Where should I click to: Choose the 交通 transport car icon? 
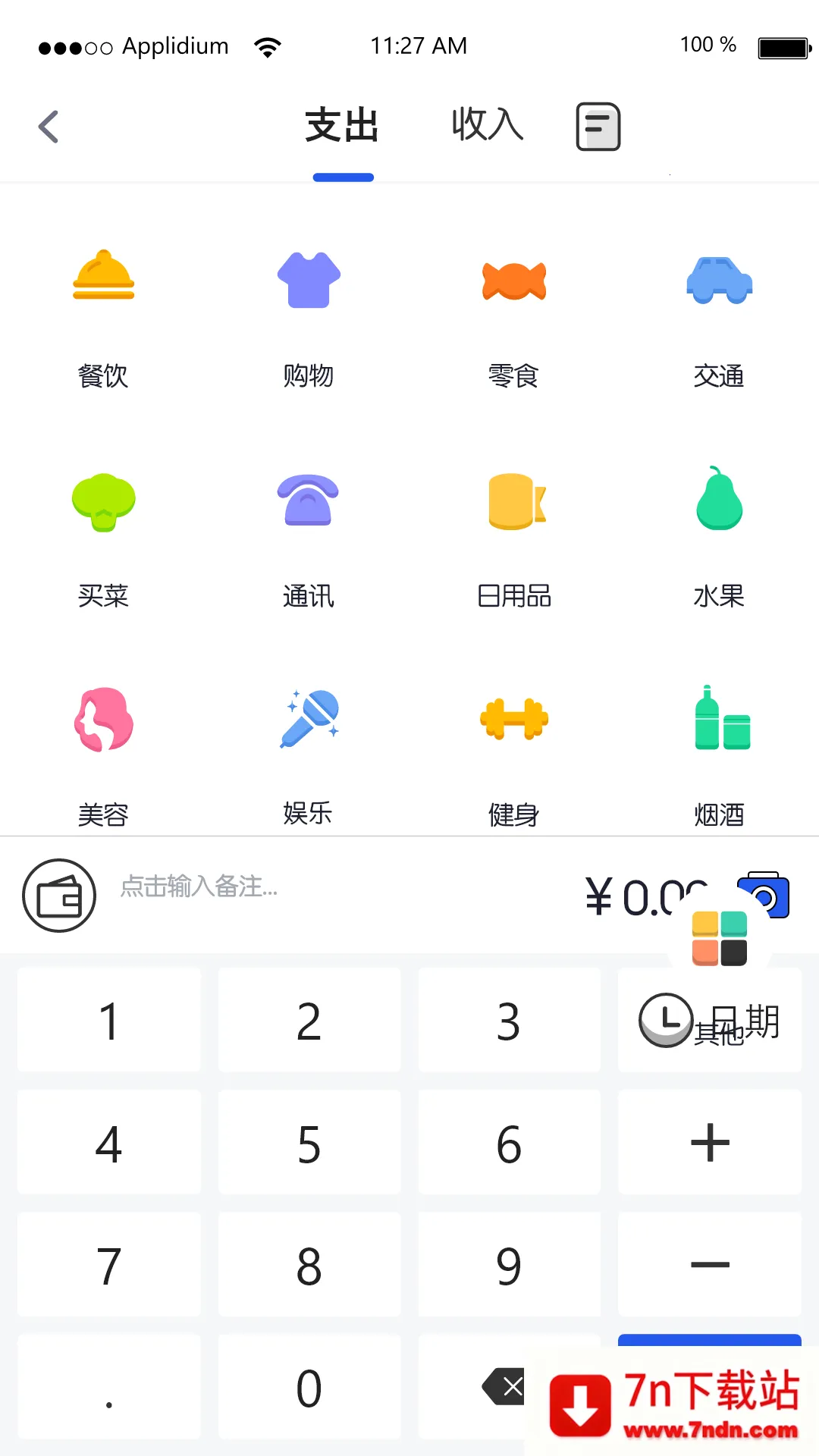pos(719,280)
